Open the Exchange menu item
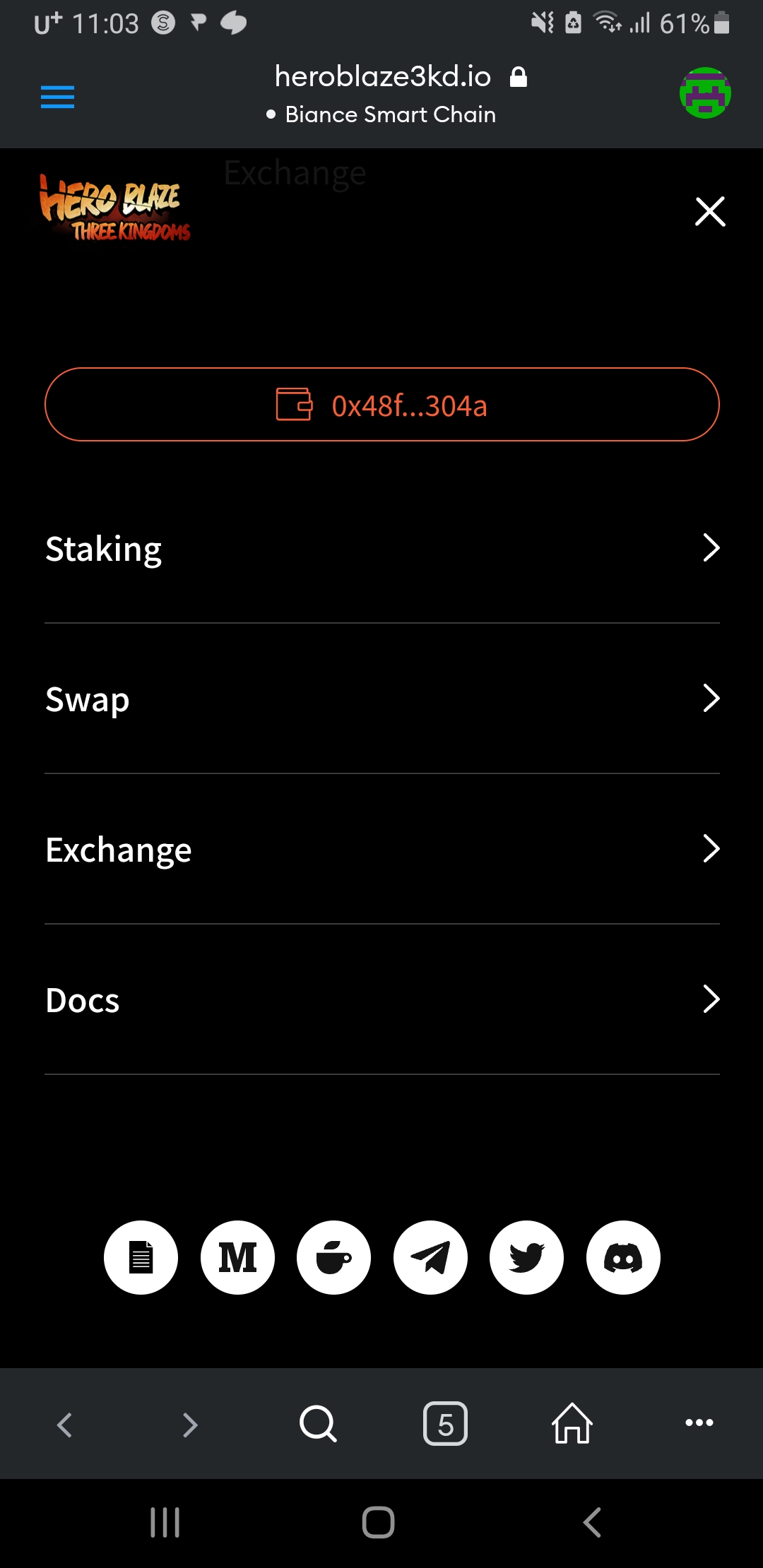Screen dimensions: 763x1568 (x=382, y=850)
